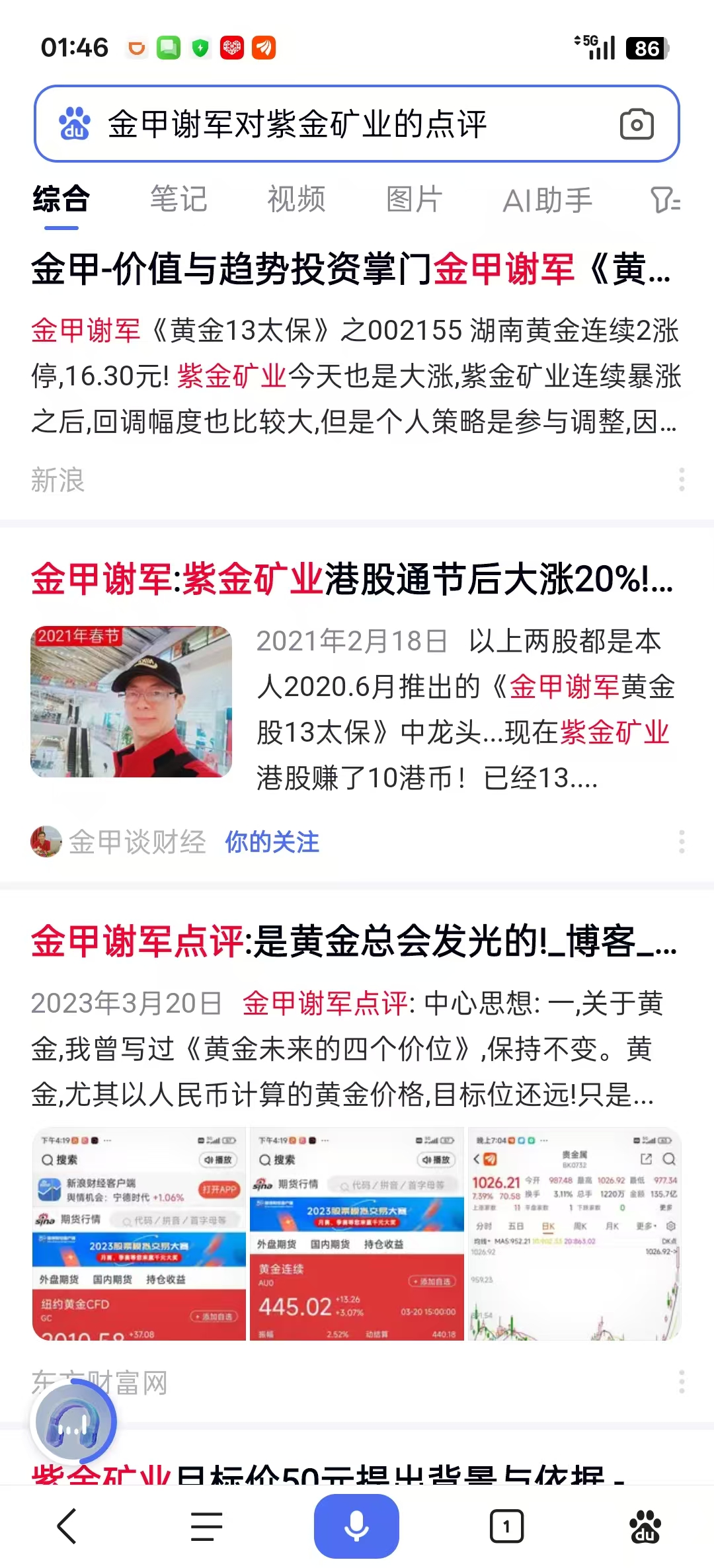714x1568 pixels.
Task: Open overflow menu for 金甲谈财经 result
Action: point(682,842)
